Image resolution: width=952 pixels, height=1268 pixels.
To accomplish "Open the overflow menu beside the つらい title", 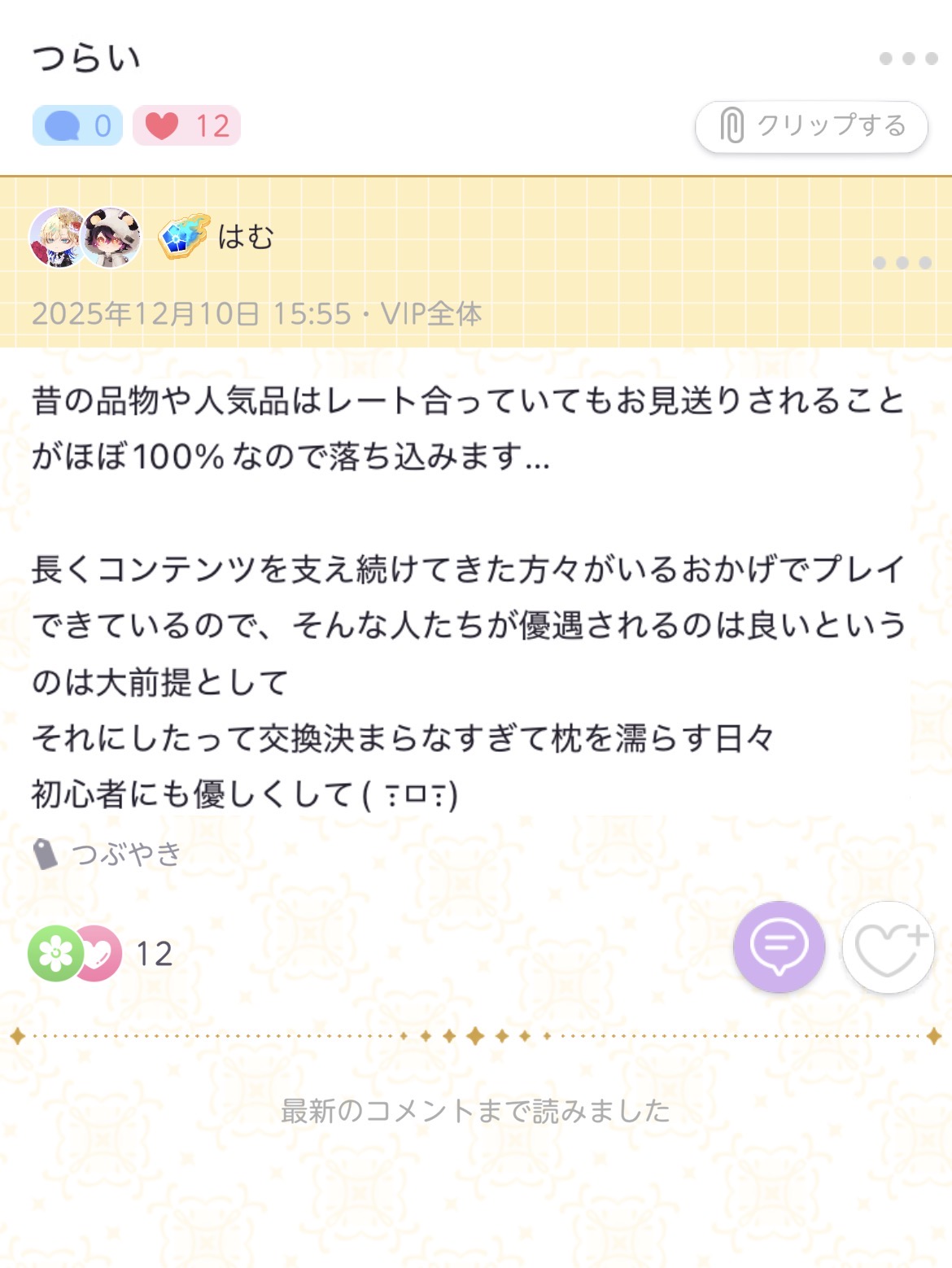I will pos(908,59).
